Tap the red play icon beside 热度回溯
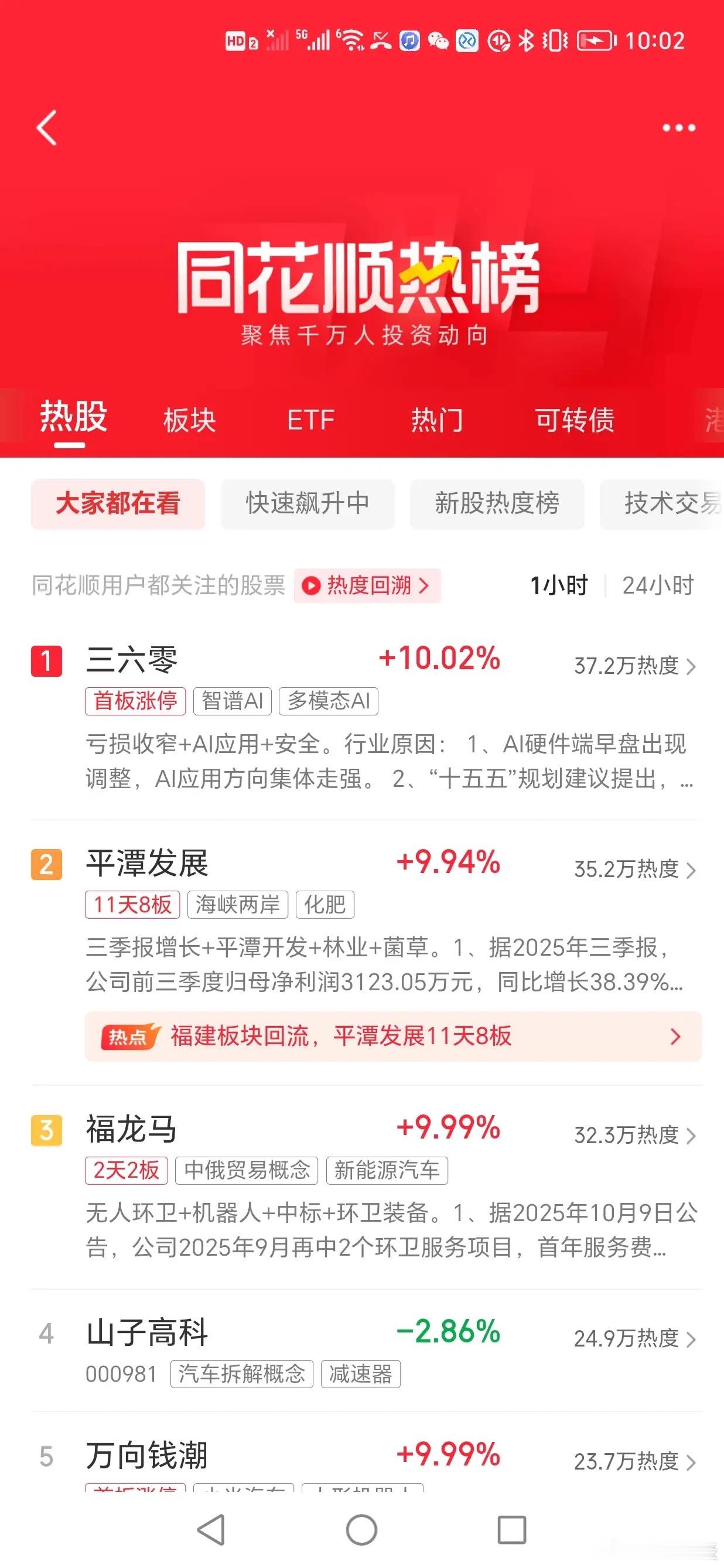The width and height of the screenshot is (724, 1568). click(x=312, y=586)
